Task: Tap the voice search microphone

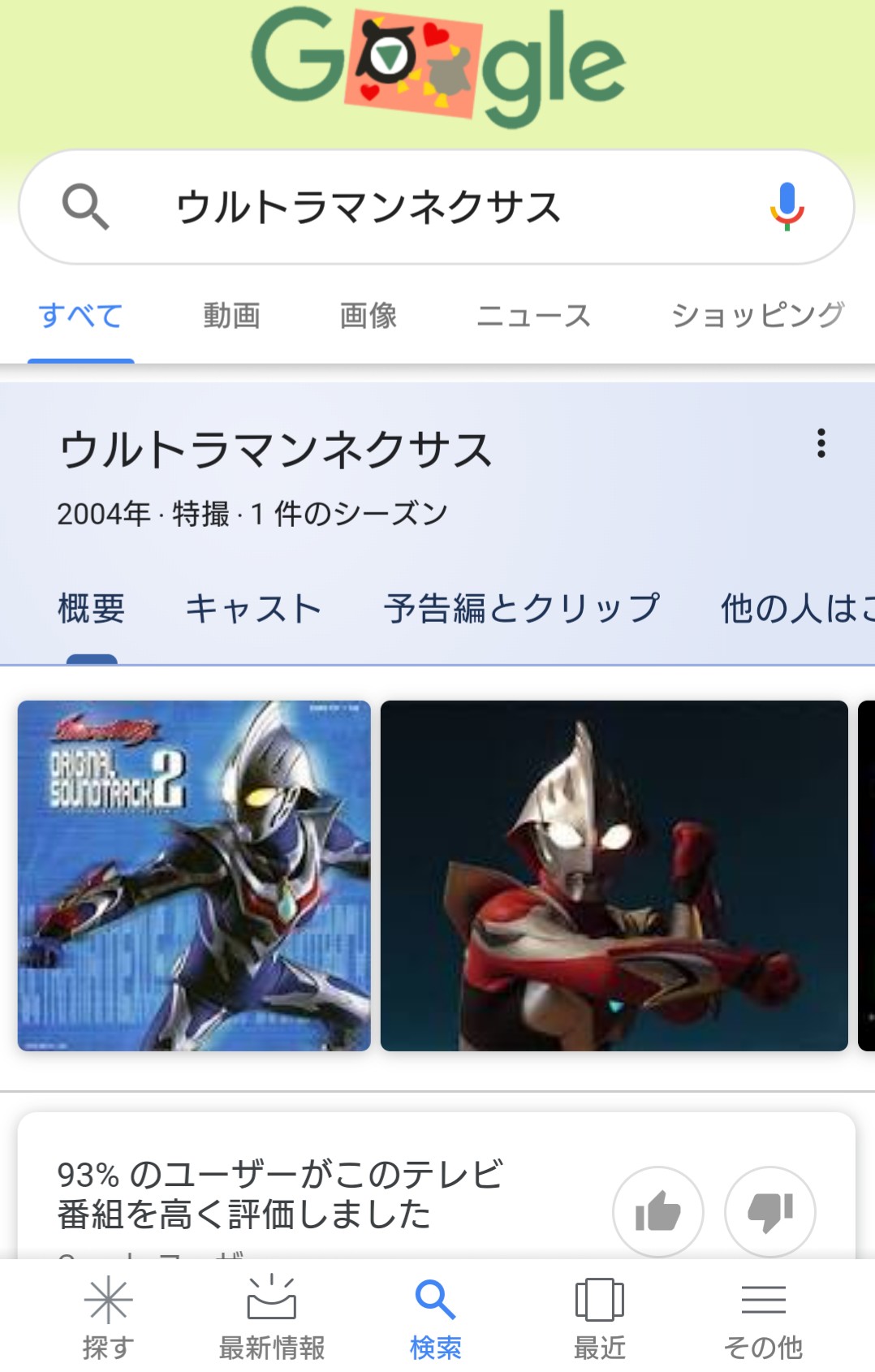Action: (787, 206)
